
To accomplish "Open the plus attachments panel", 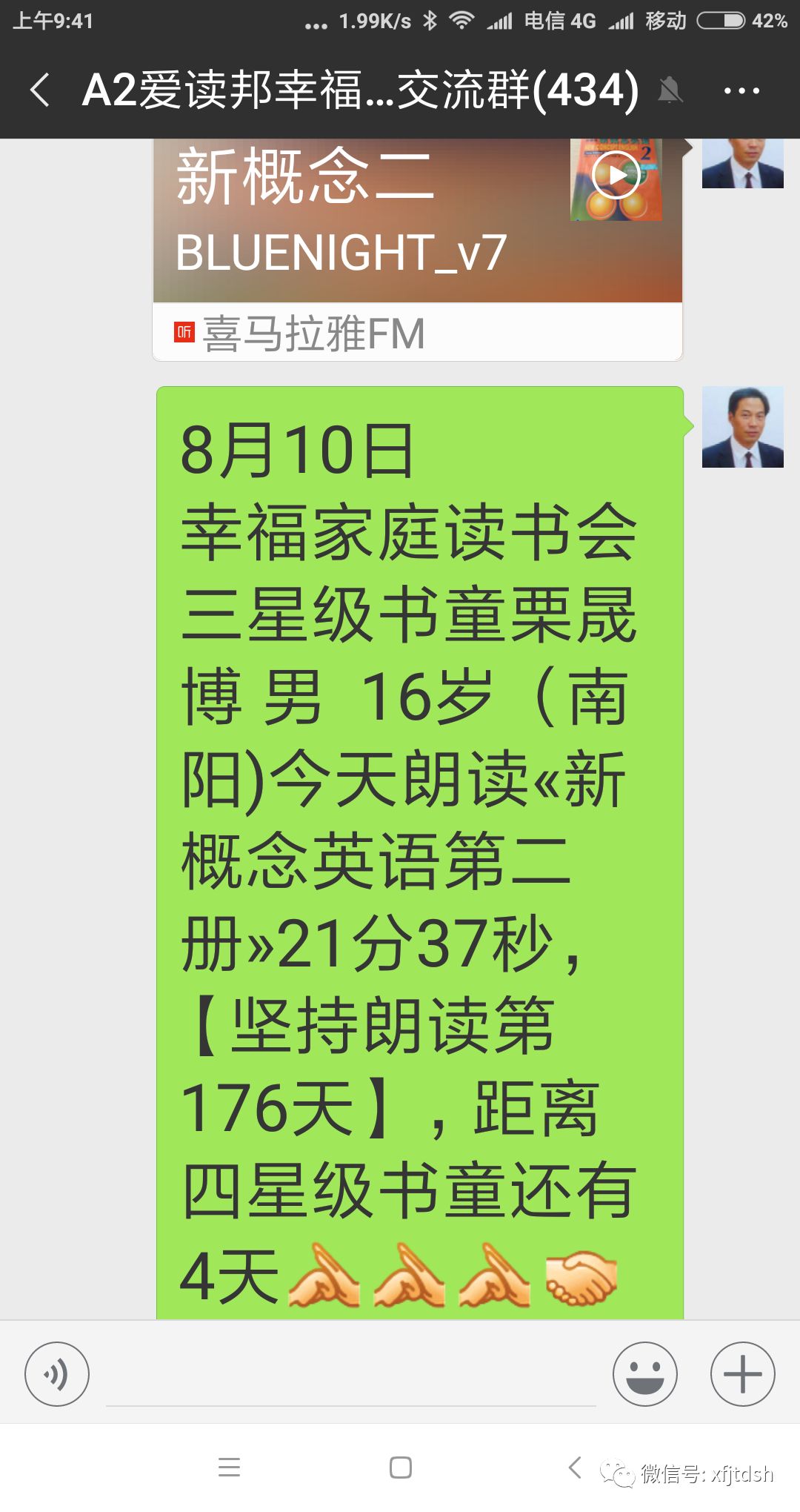I will pos(743,1374).
